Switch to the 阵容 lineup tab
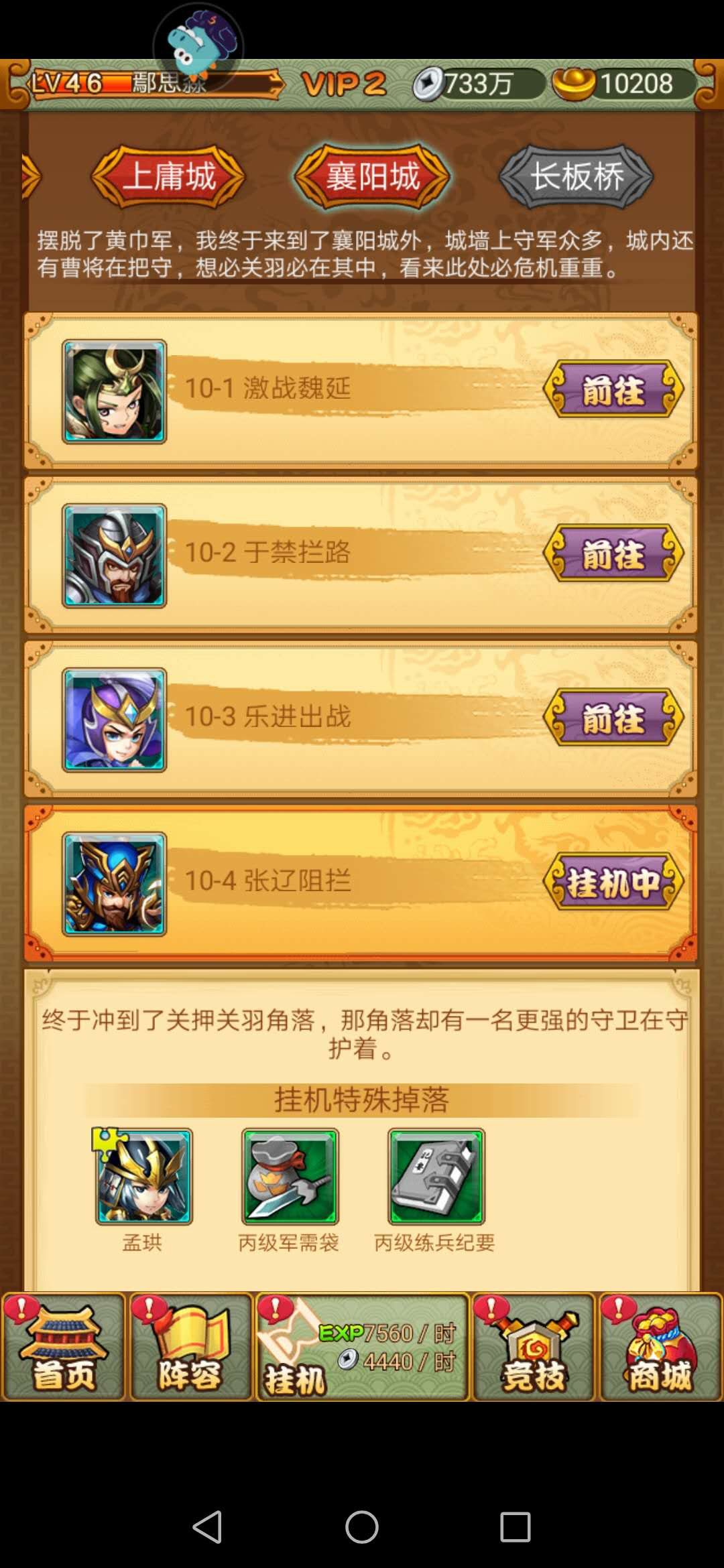 pyautogui.click(x=190, y=1347)
